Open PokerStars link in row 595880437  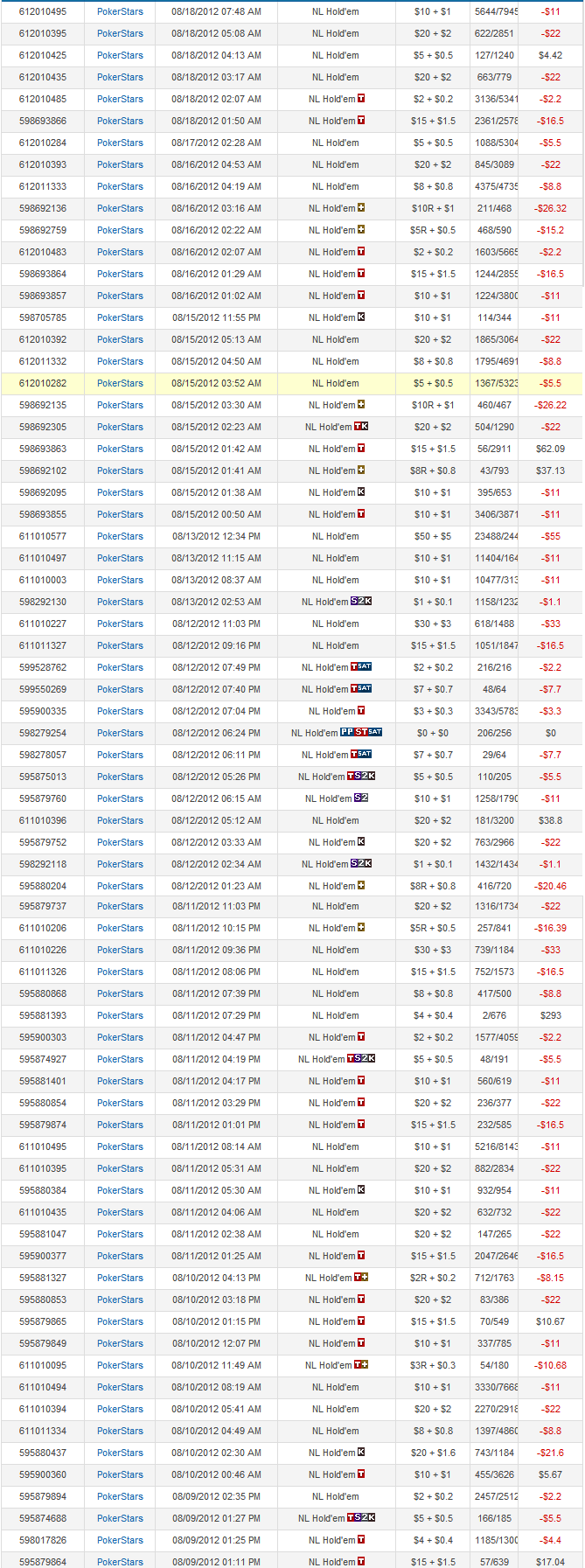point(120,1453)
